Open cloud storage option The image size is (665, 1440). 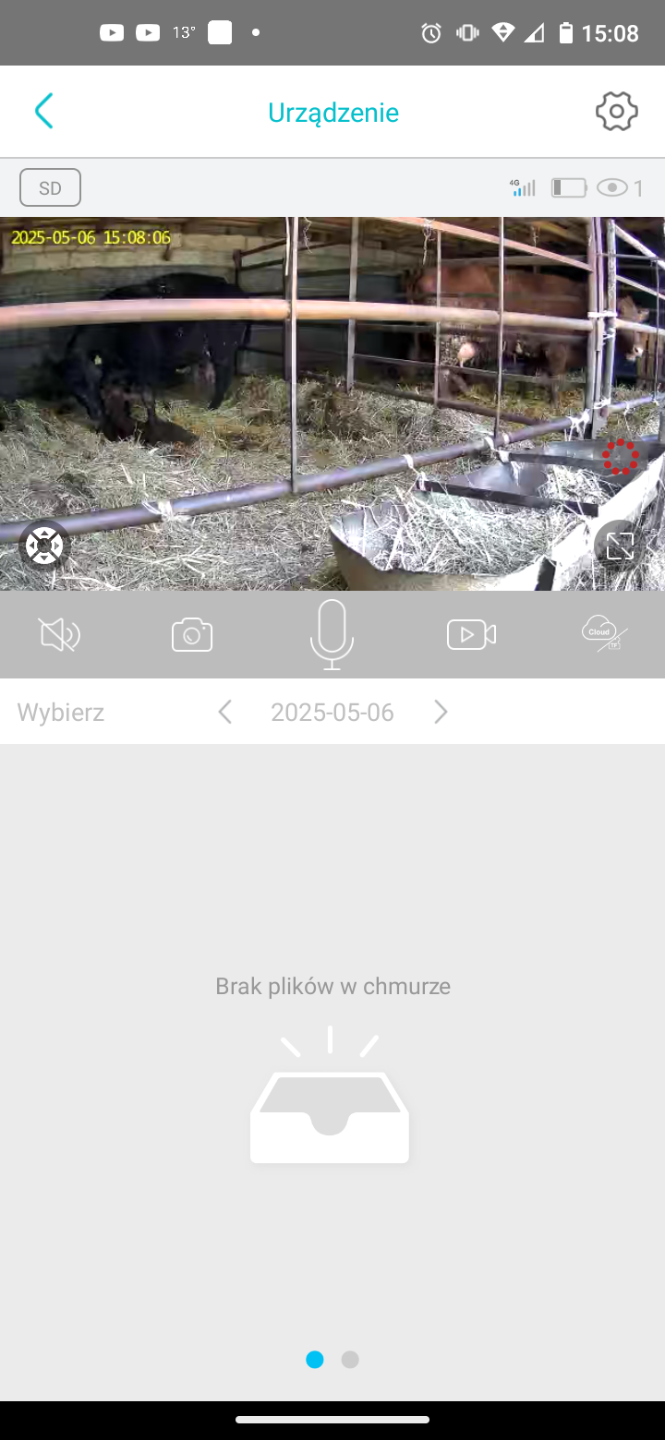pos(604,634)
